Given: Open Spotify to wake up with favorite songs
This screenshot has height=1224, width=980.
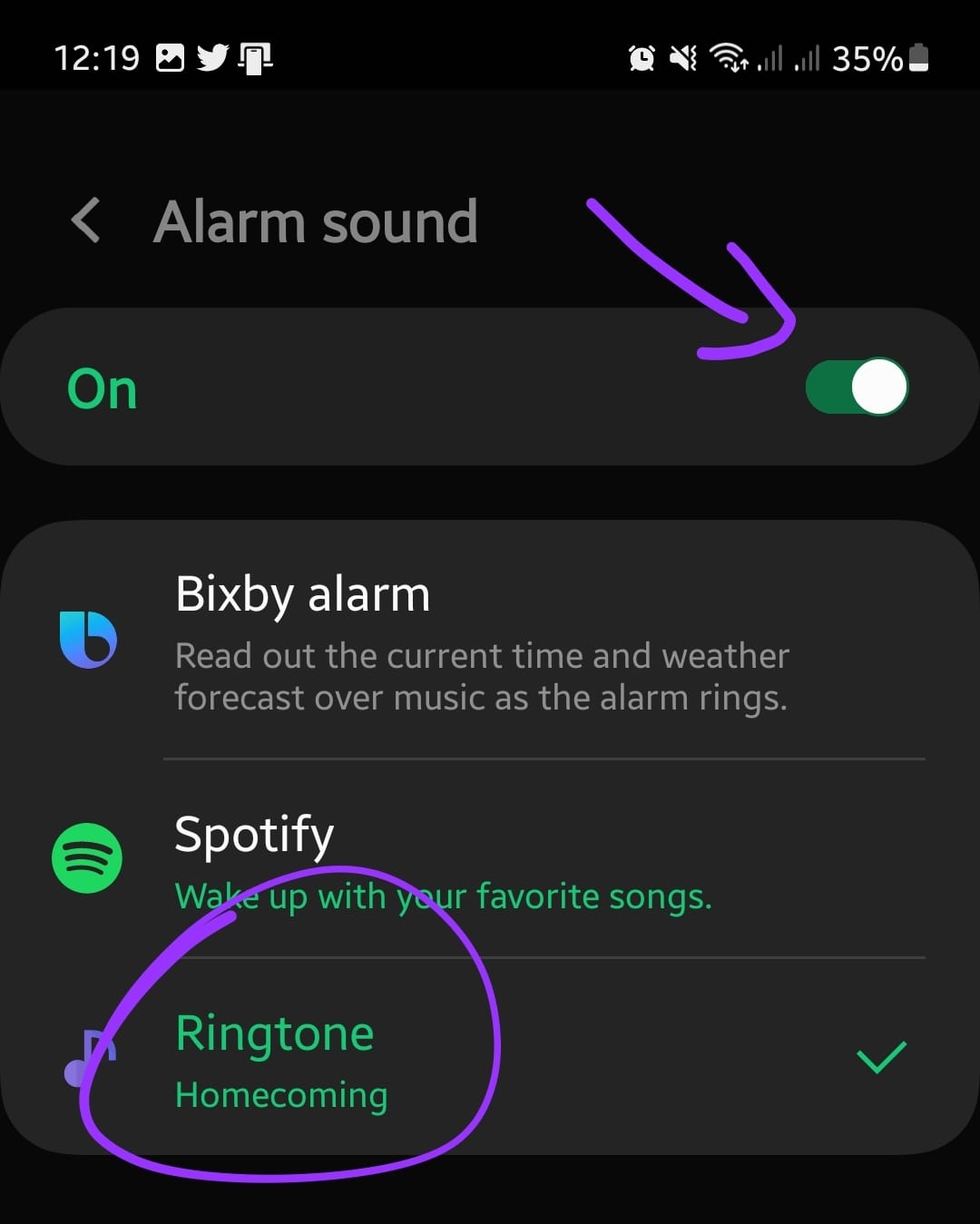Looking at the screenshot, I should (x=254, y=835).
